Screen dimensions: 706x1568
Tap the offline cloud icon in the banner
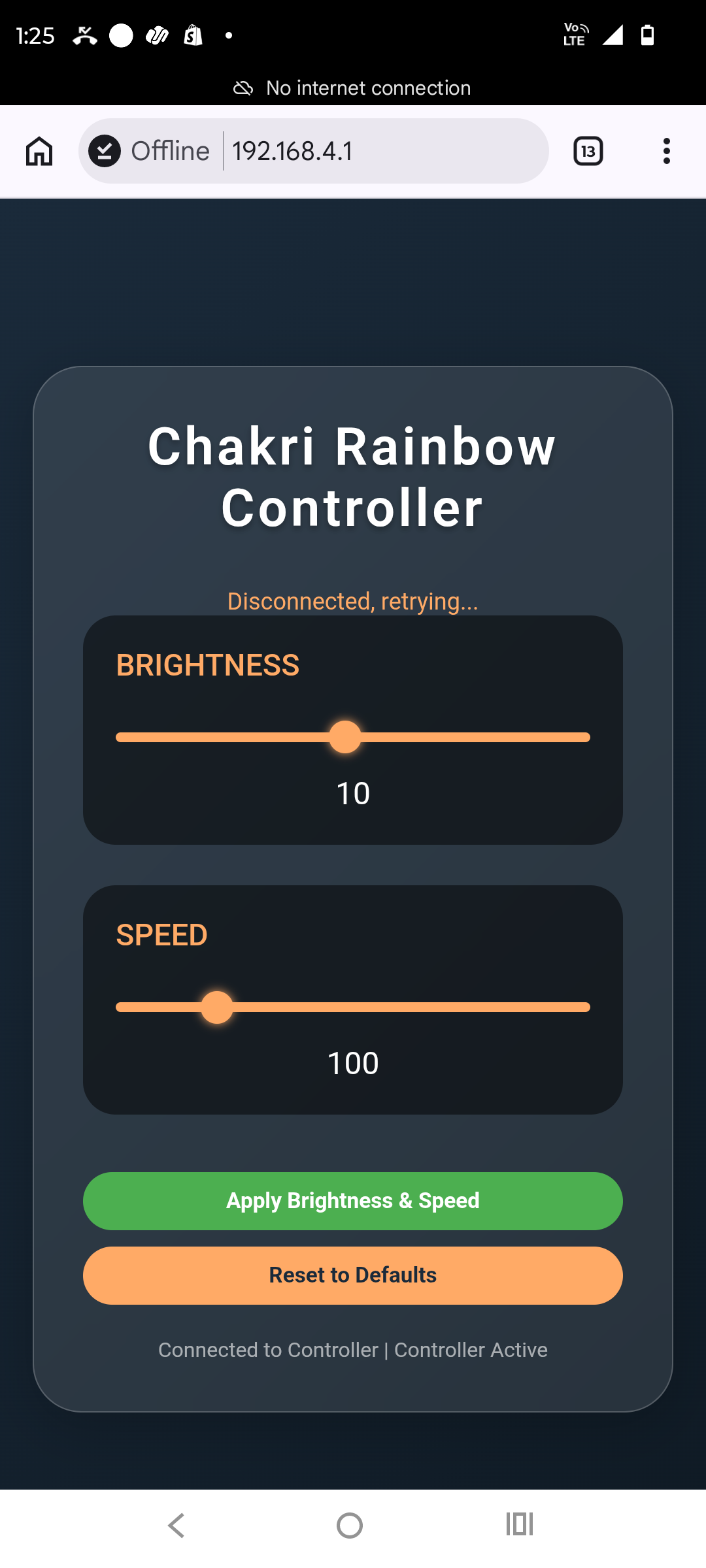(243, 88)
